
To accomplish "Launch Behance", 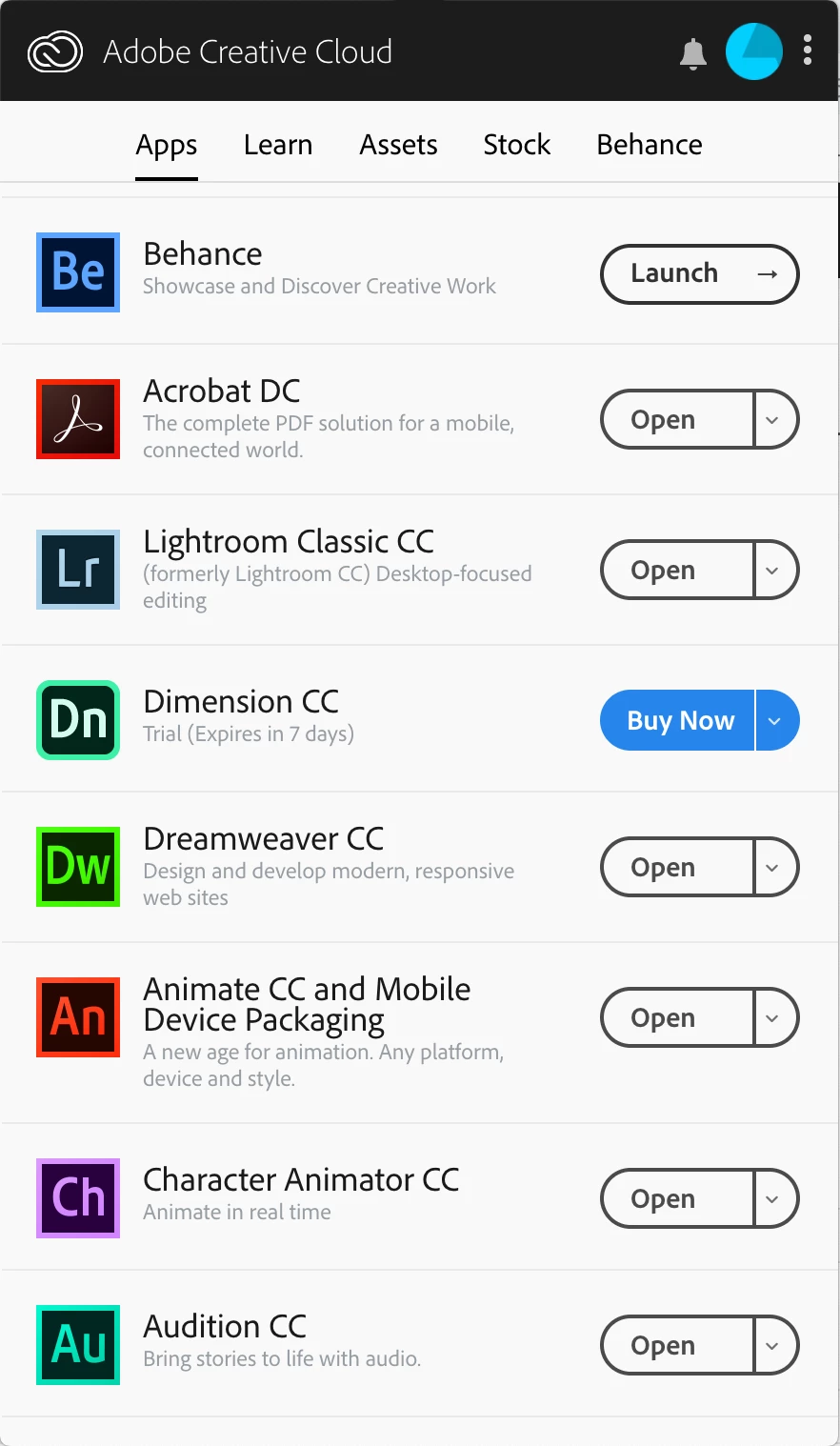I will (699, 274).
